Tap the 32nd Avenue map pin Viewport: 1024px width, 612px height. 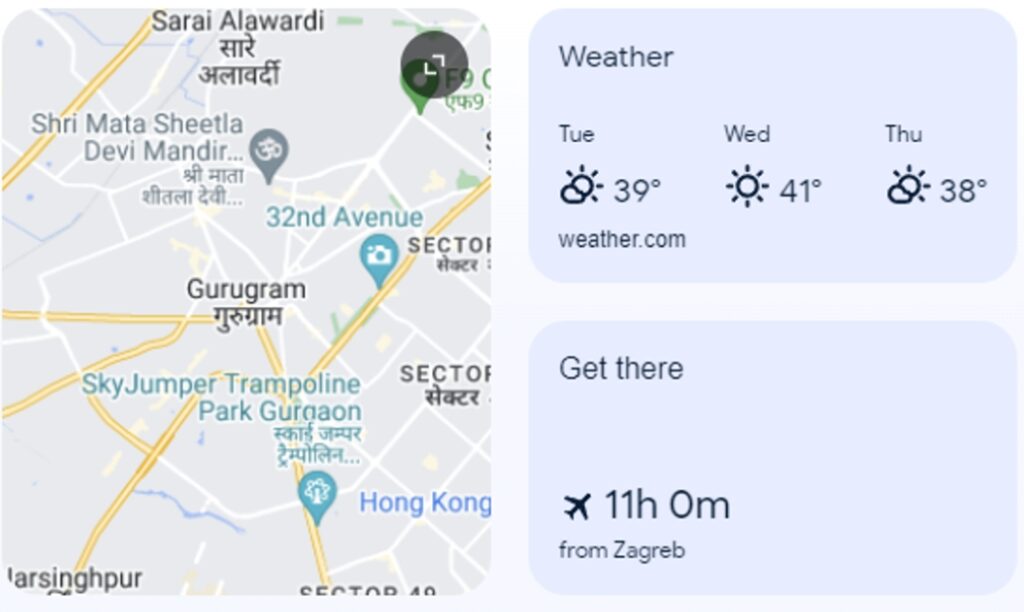[379, 257]
